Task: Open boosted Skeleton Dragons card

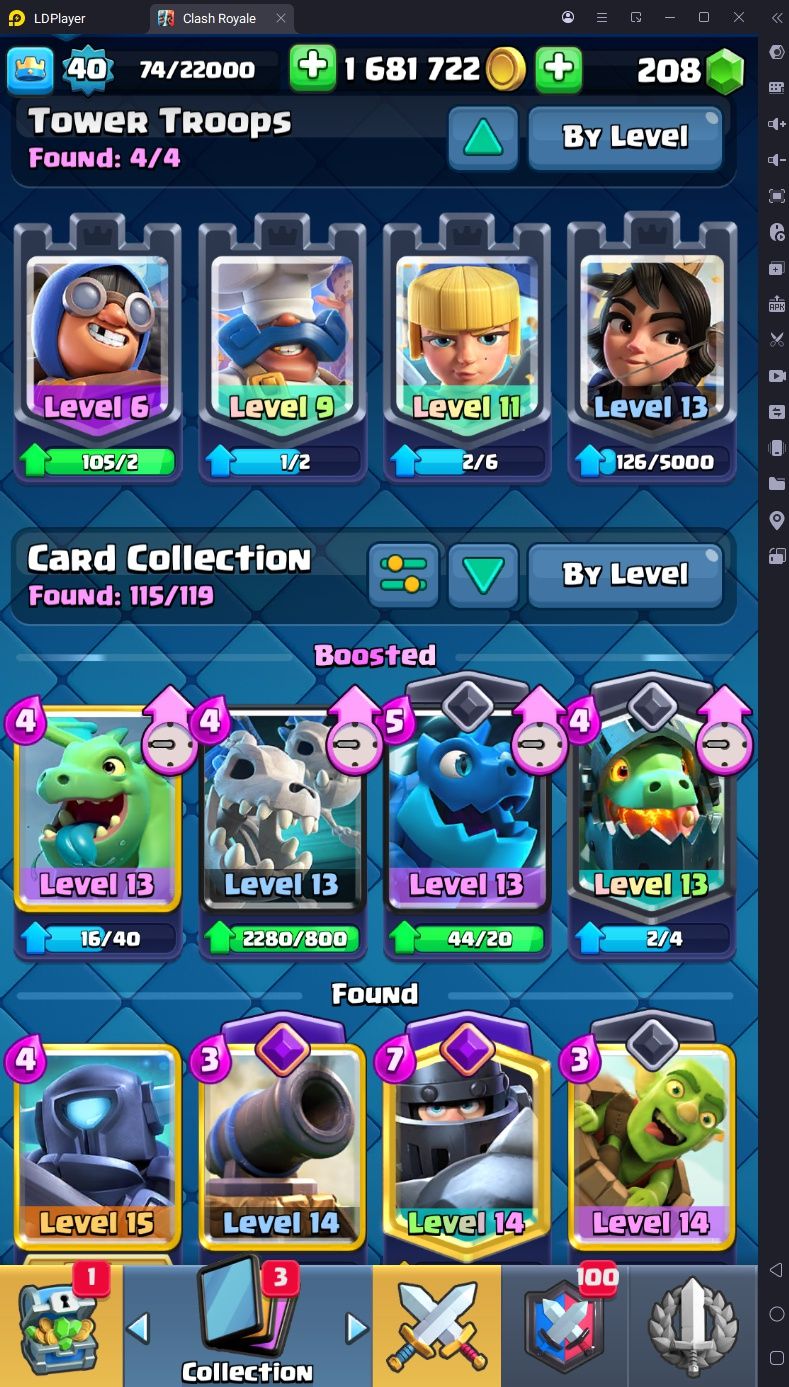Action: [x=281, y=810]
